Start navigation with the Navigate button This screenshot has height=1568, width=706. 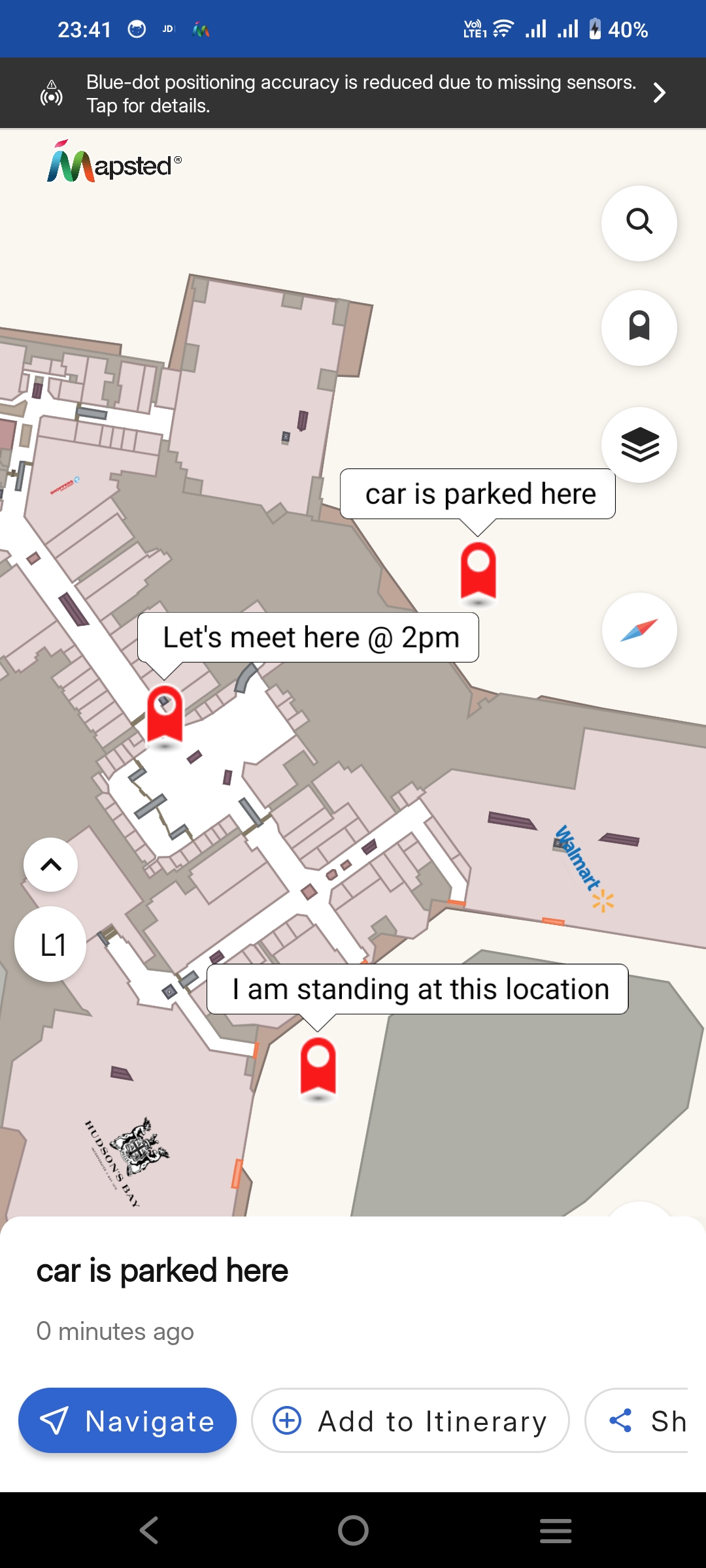pyautogui.click(x=127, y=1421)
